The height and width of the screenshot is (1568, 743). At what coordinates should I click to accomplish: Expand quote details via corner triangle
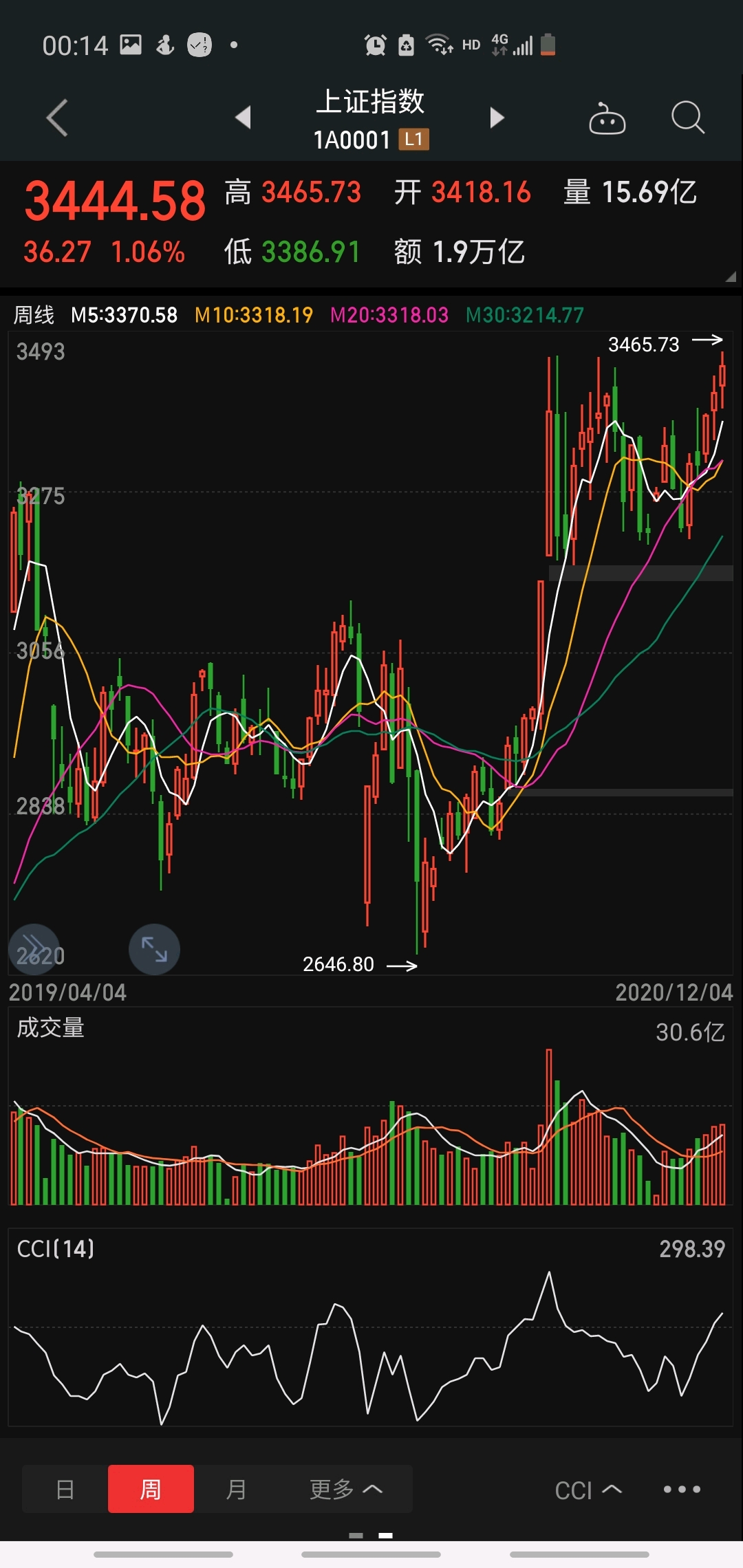731,276
